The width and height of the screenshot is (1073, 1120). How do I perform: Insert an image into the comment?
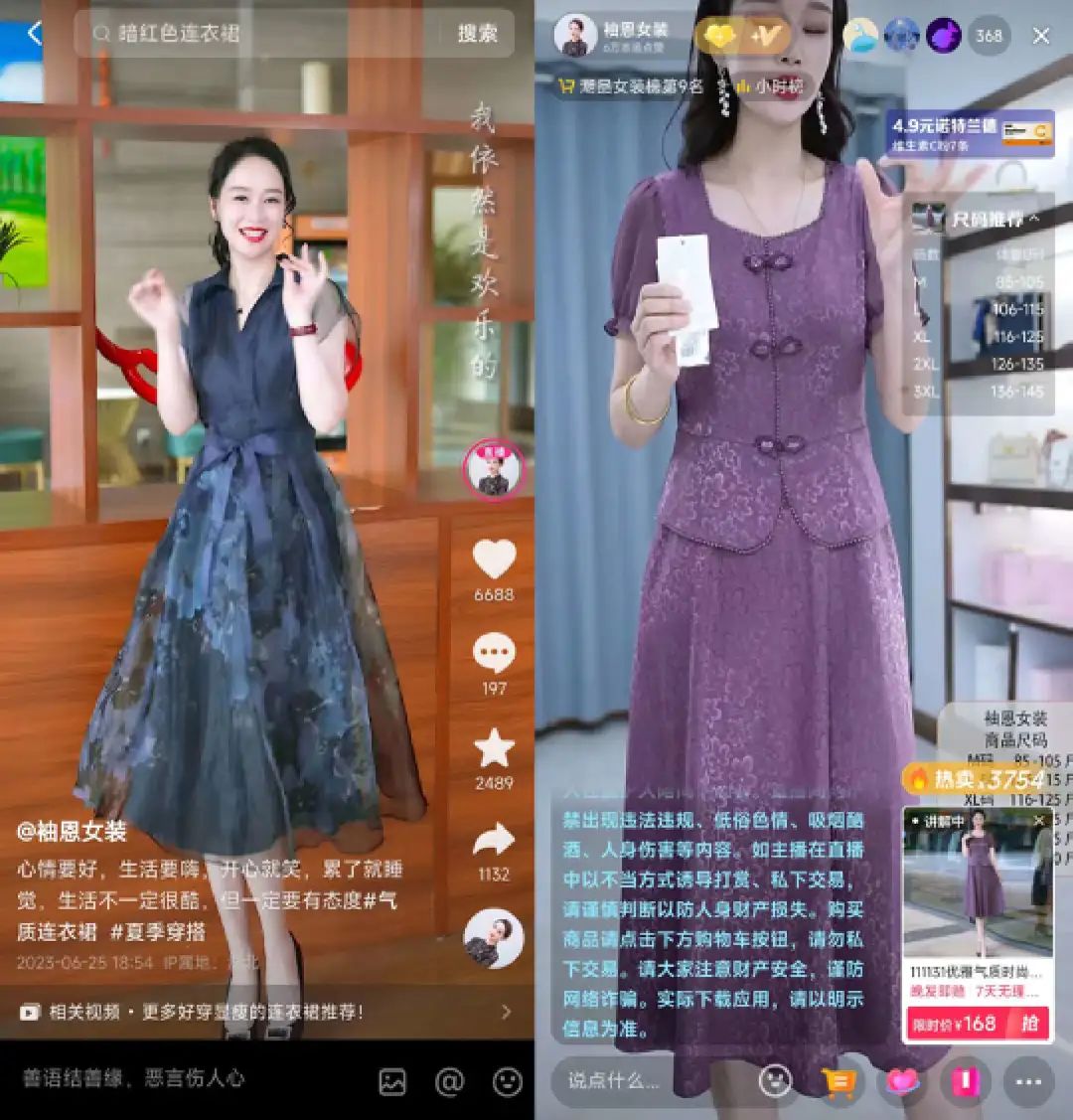coord(392,1081)
